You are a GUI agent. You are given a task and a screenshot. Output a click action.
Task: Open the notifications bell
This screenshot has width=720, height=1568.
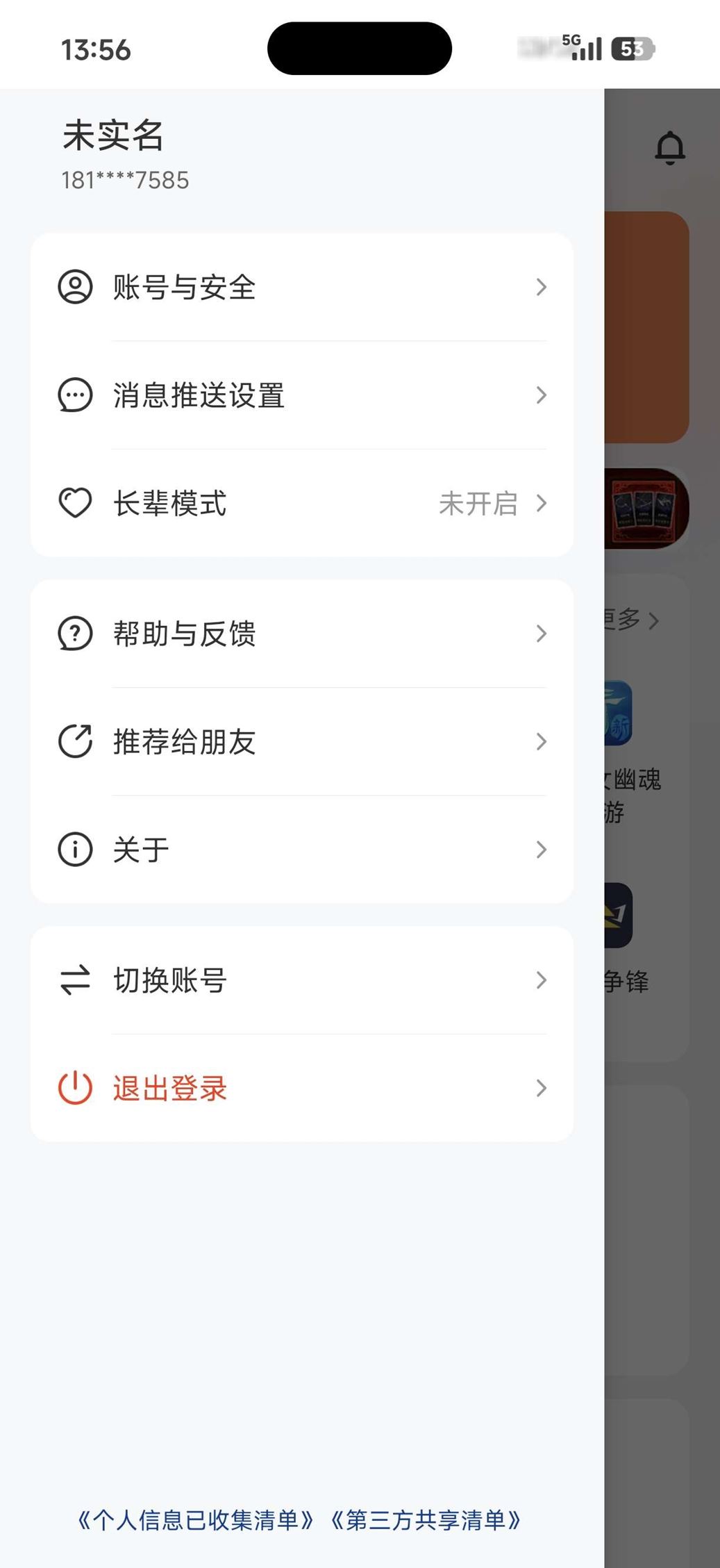click(x=670, y=147)
